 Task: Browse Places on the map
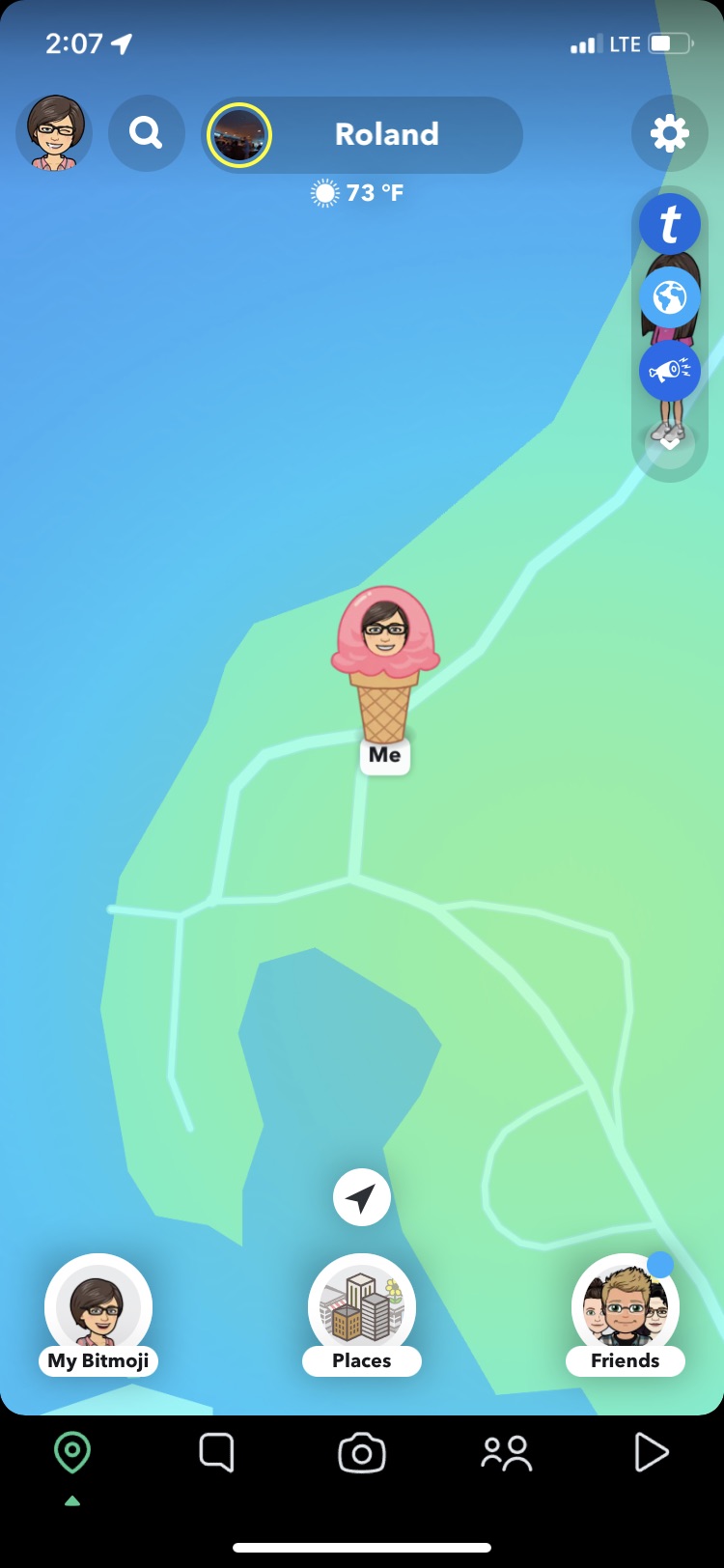coord(362,1313)
